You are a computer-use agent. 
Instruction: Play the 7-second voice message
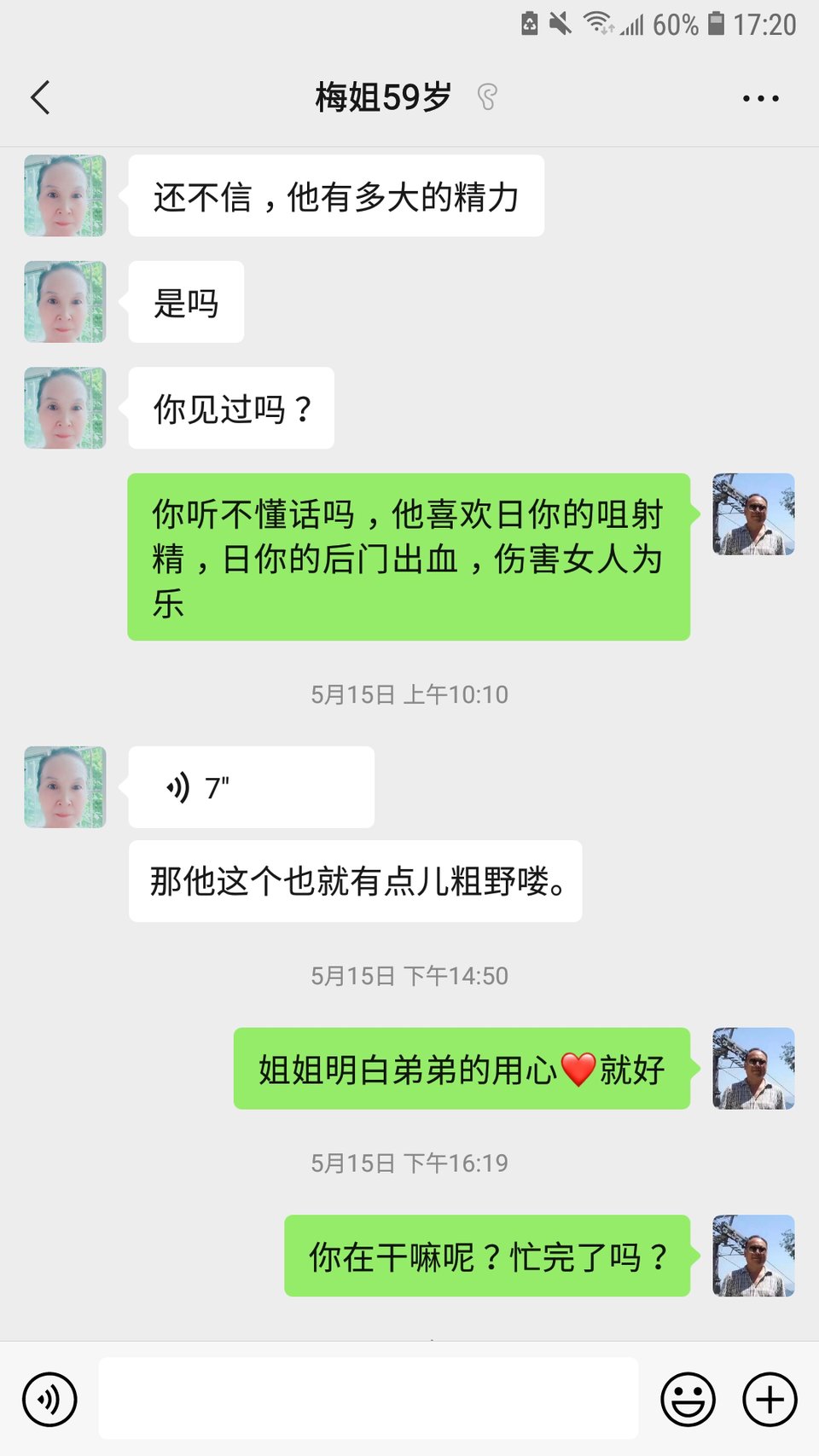(251, 786)
